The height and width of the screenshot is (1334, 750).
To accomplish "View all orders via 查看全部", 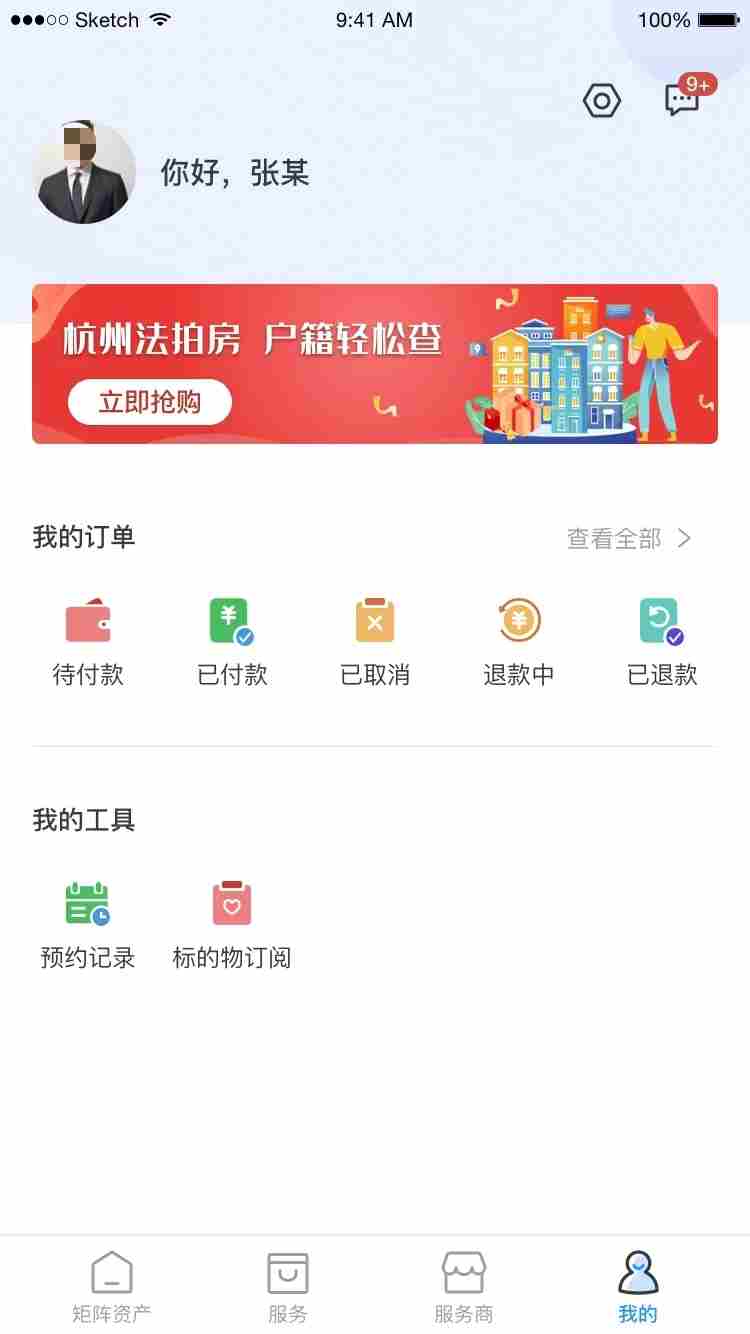I will coord(629,539).
